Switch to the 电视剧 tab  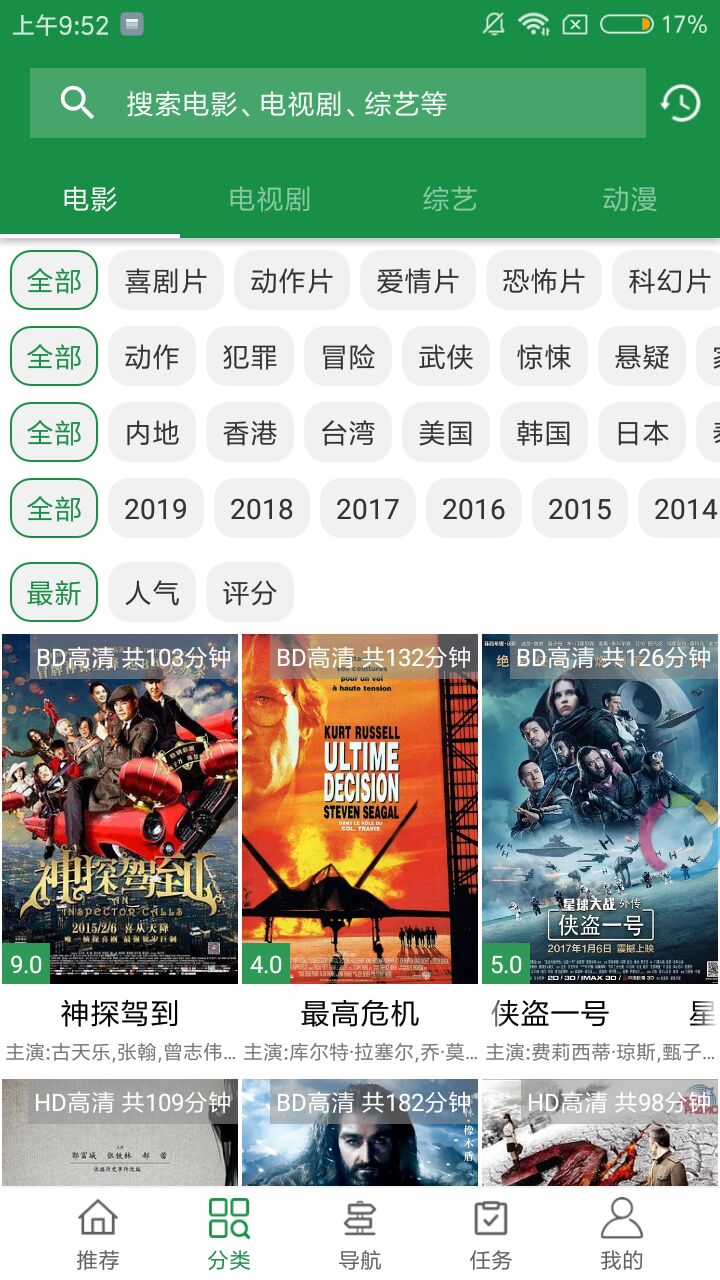click(x=270, y=198)
